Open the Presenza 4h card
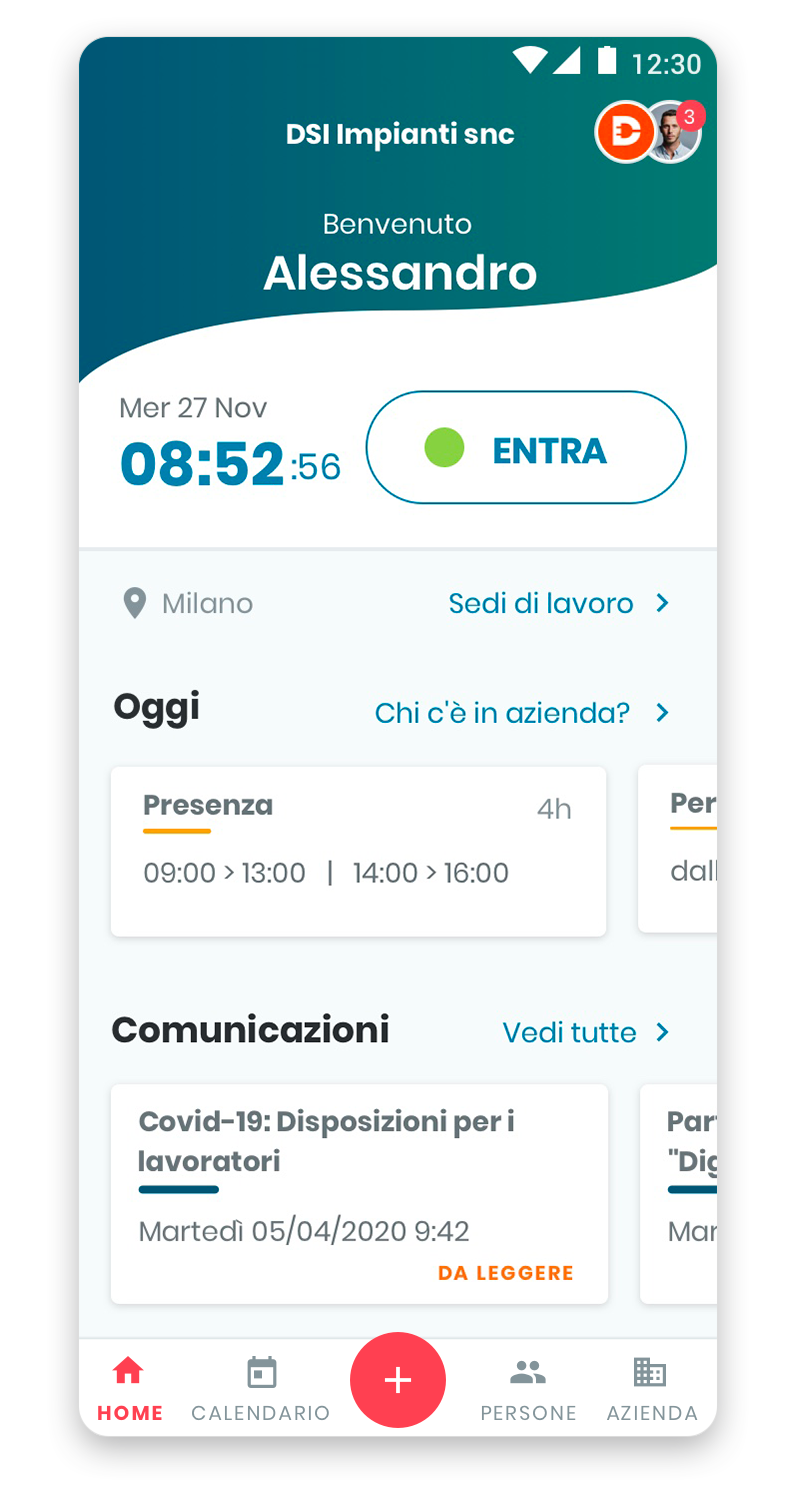Viewport: 796px width, 1512px height. 358,851
